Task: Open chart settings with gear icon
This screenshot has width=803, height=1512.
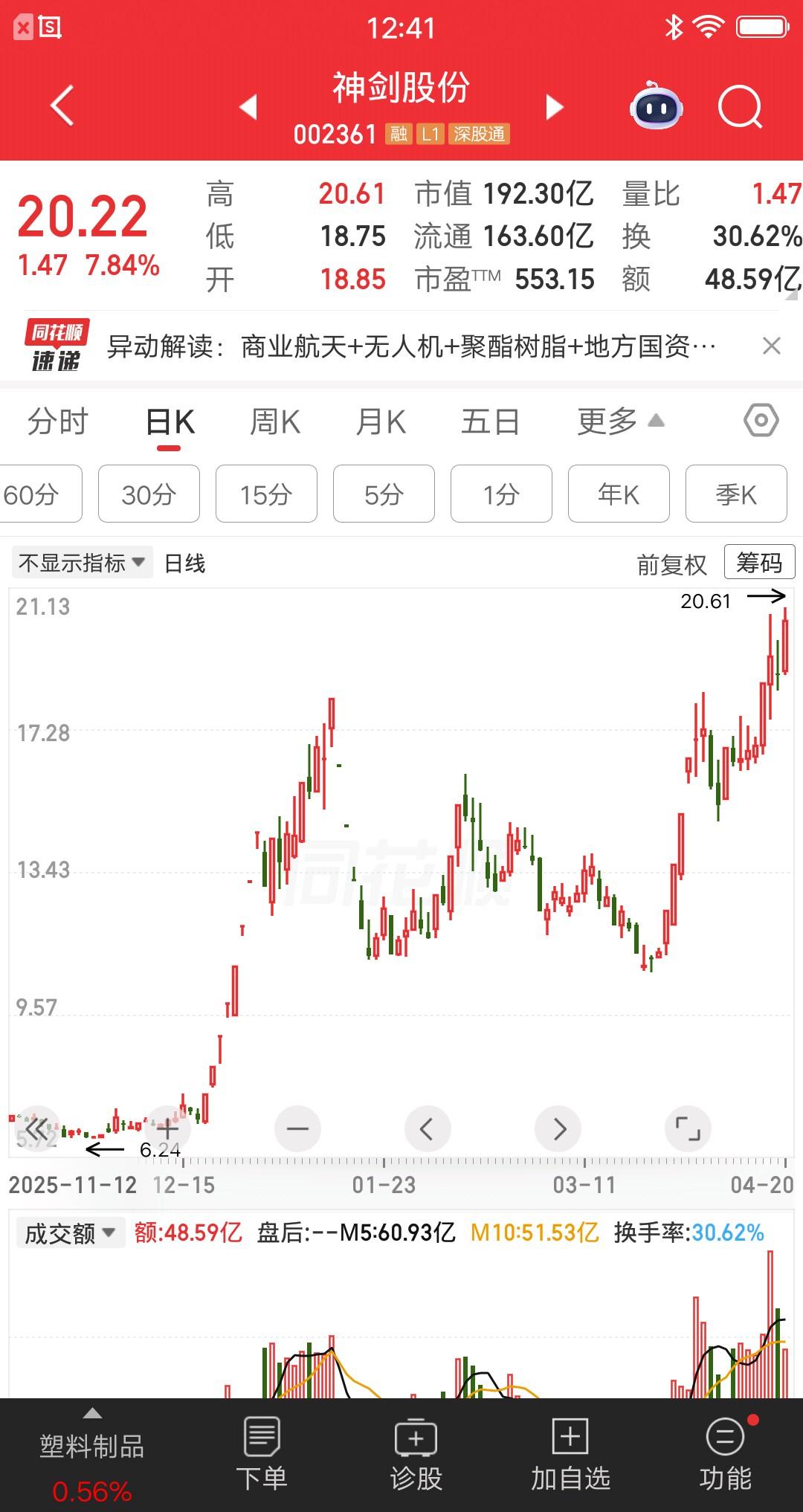Action: click(760, 420)
